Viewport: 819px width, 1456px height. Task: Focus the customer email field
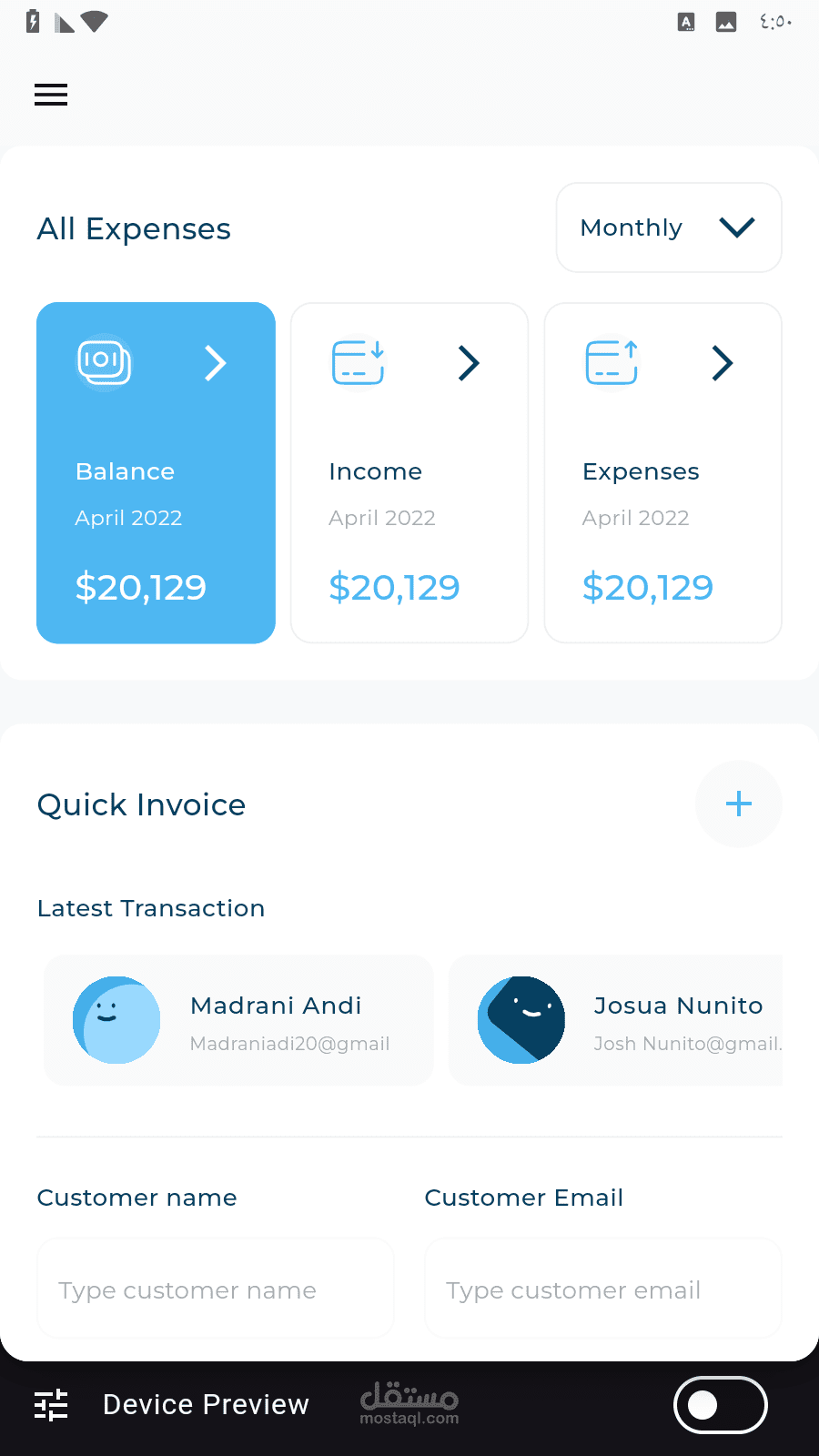(x=602, y=1289)
